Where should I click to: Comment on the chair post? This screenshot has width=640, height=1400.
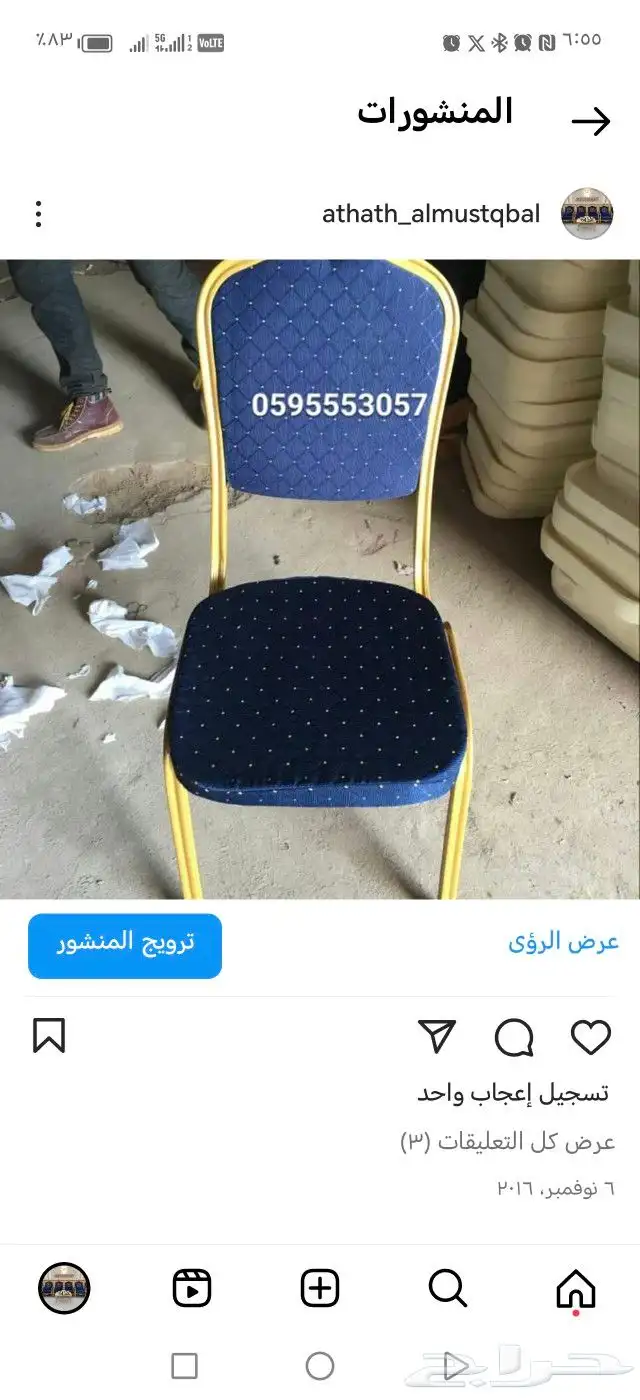[514, 1038]
